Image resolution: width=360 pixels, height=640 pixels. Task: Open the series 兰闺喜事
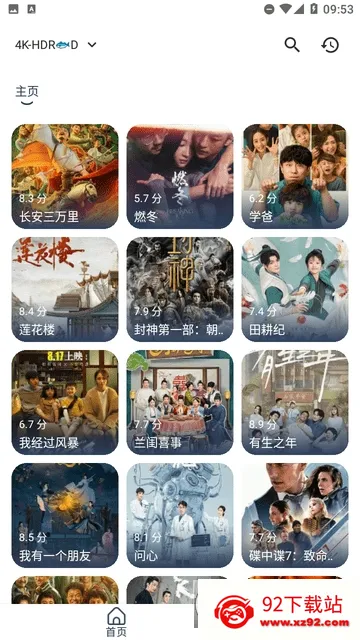180,402
